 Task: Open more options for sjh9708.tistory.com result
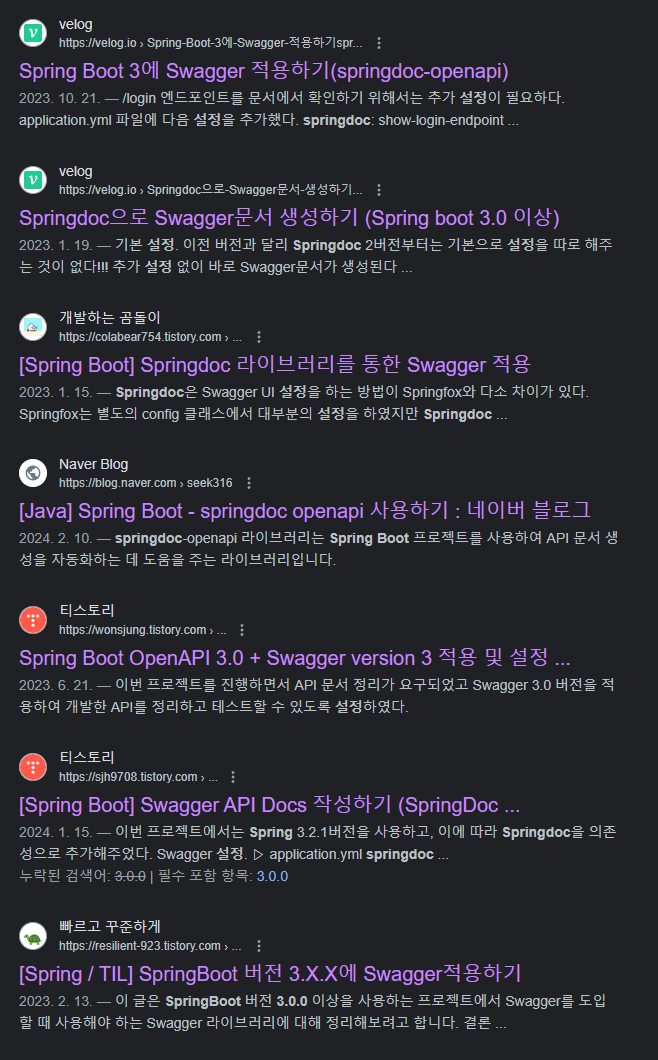(x=233, y=777)
